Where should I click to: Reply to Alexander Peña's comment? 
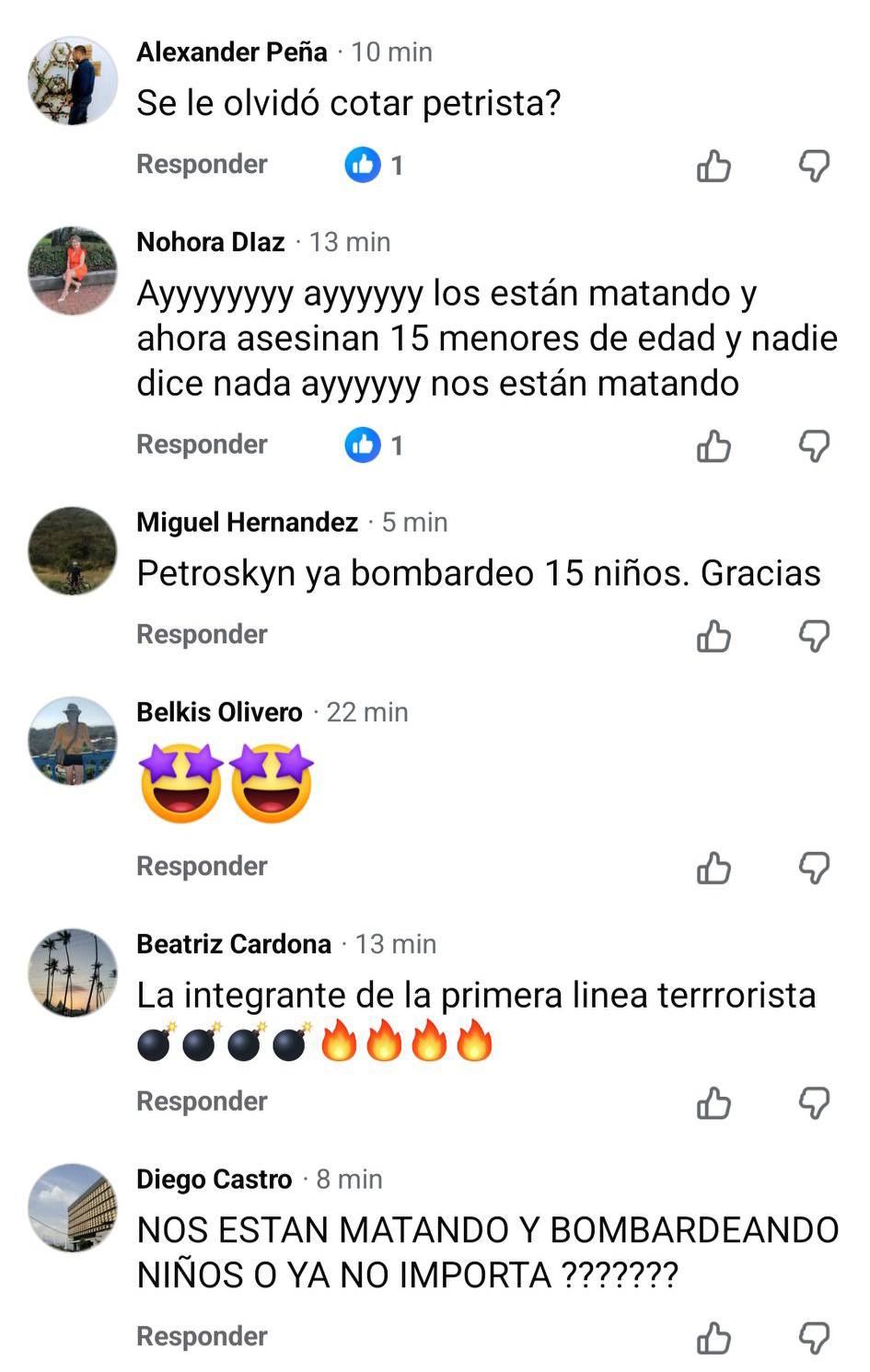pos(202,164)
